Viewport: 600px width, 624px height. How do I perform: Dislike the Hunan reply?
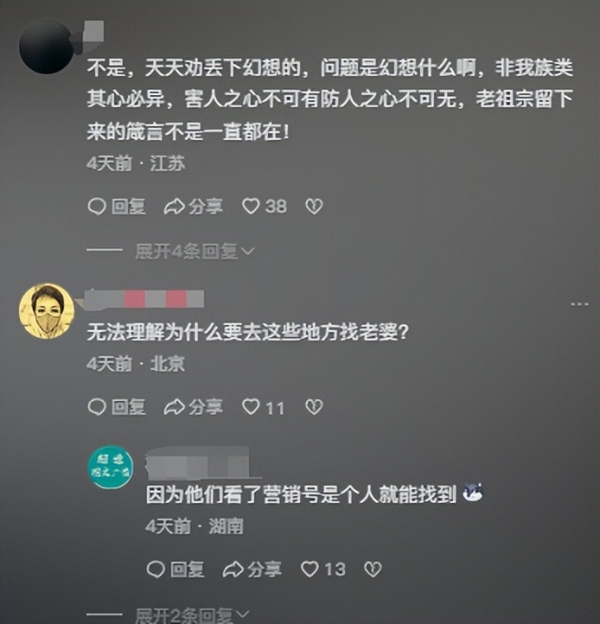coord(372,569)
